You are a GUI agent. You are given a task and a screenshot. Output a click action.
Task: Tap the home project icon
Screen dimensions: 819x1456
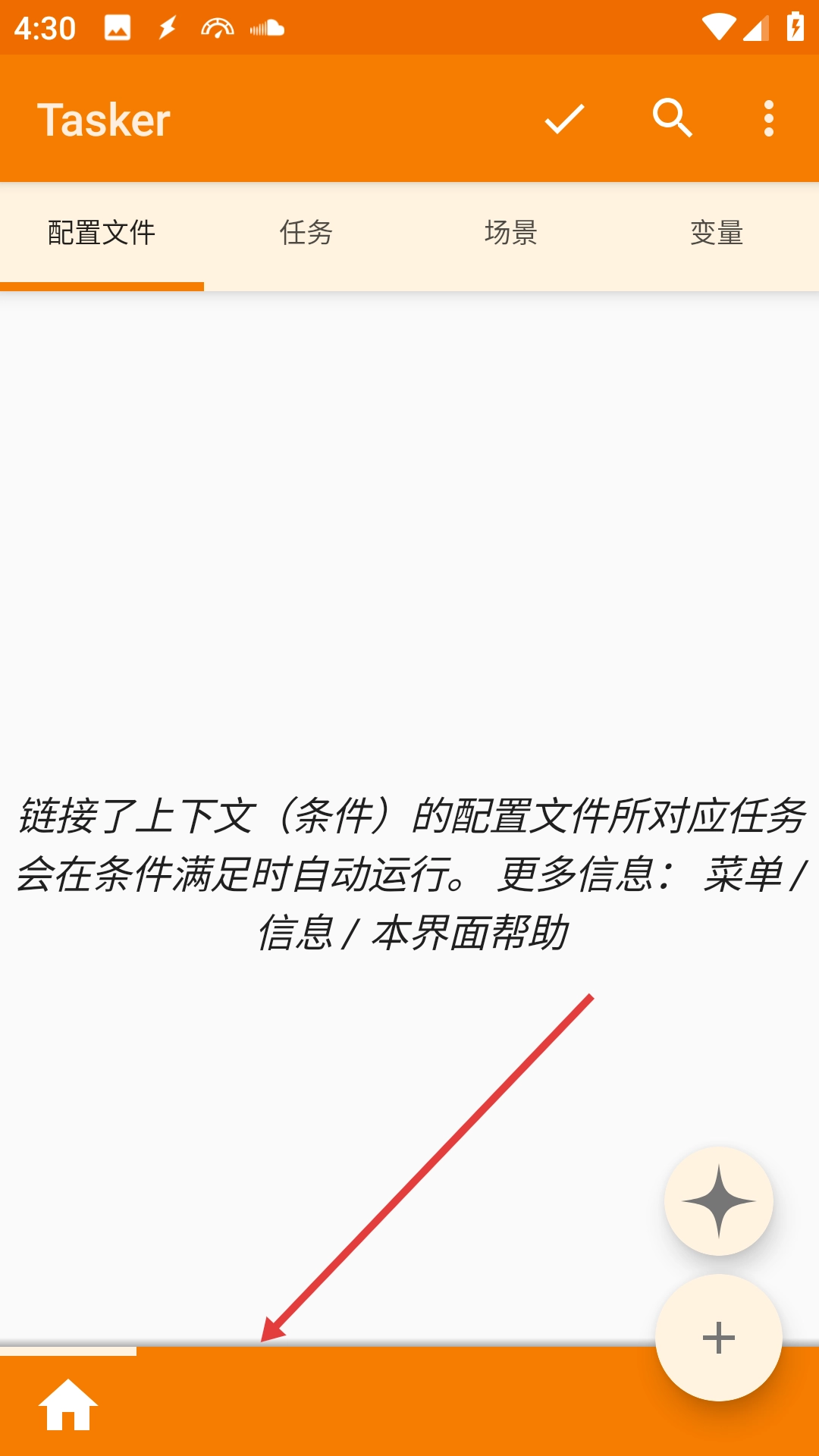[x=68, y=1404]
